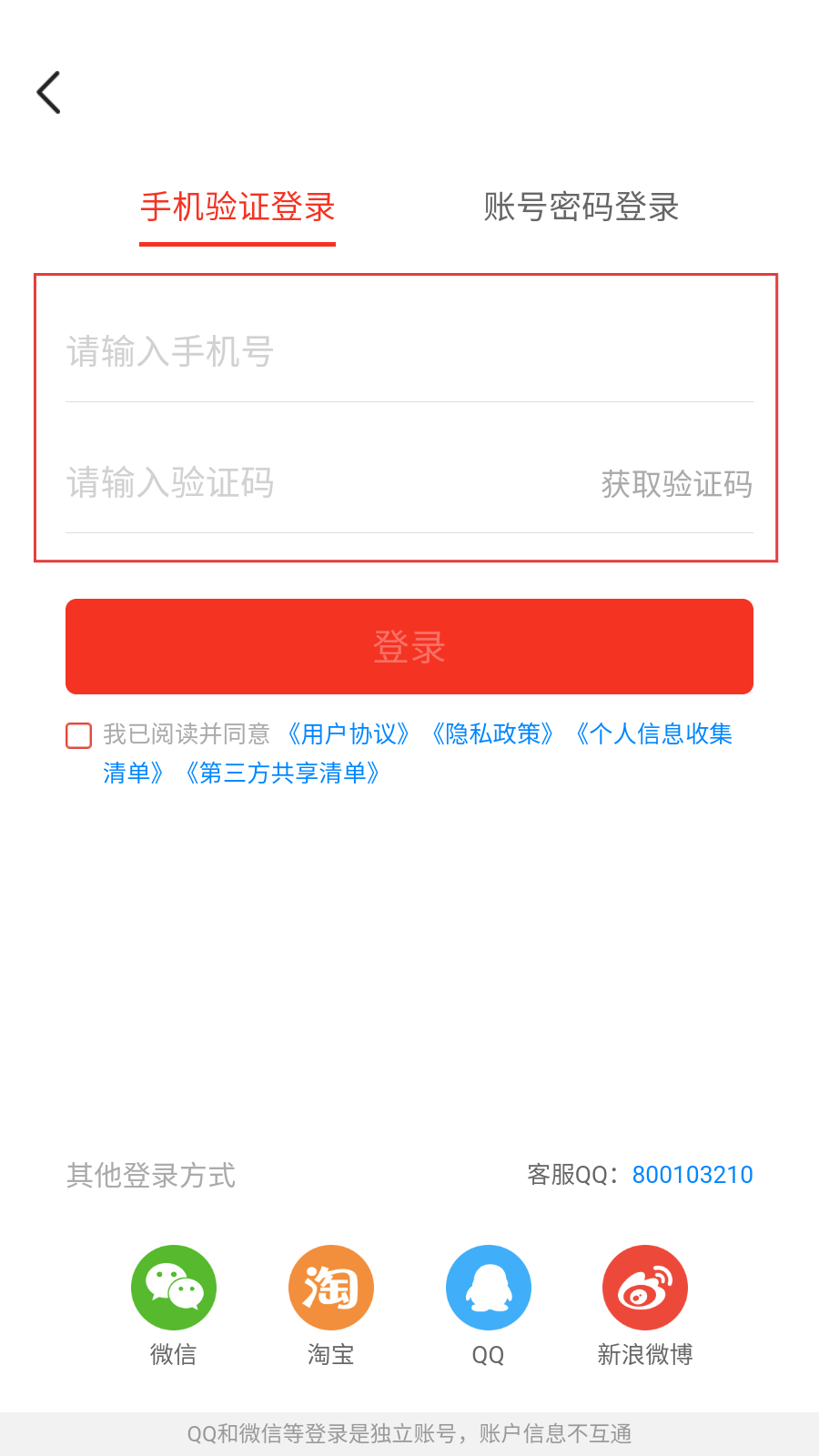
Task: Open the 《用户协议》 link
Action: tap(349, 734)
